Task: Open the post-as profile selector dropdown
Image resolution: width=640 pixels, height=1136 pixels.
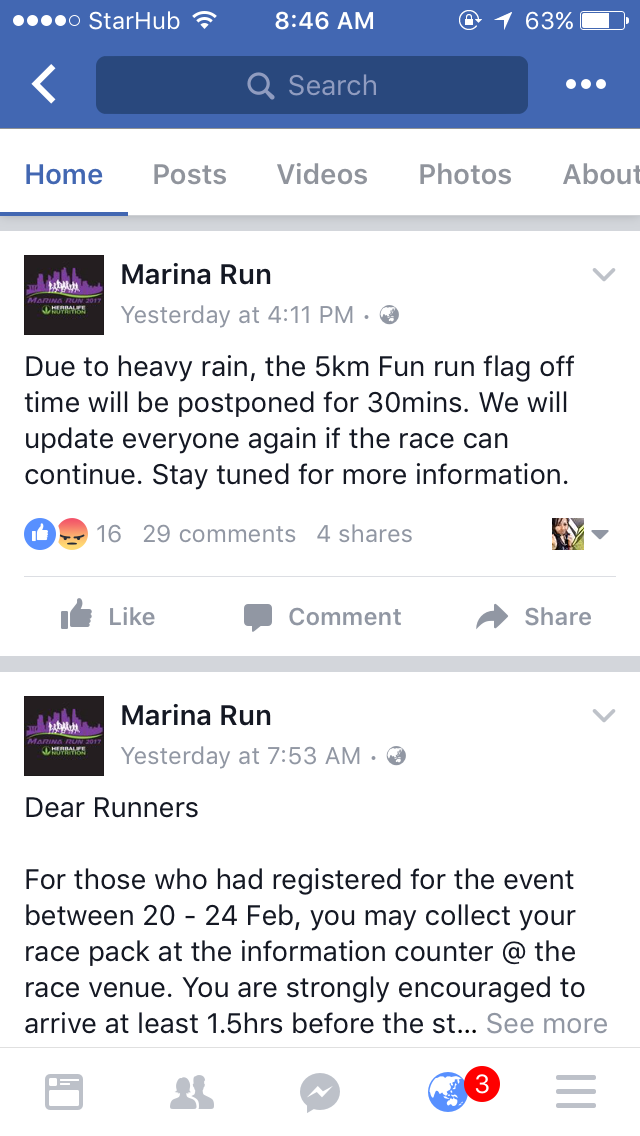Action: tap(580, 534)
